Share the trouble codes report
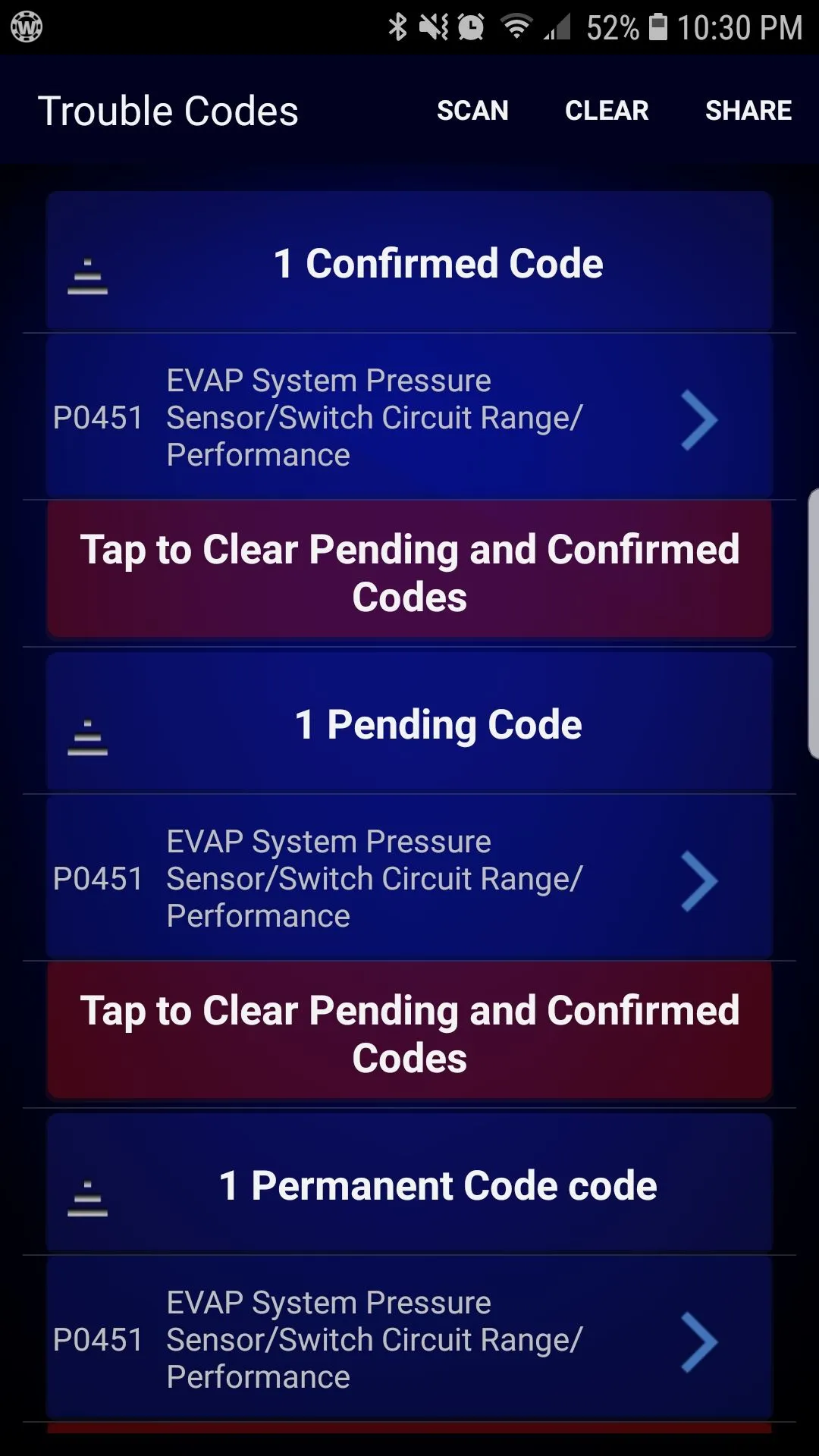This screenshot has height=1456, width=819. (x=748, y=111)
